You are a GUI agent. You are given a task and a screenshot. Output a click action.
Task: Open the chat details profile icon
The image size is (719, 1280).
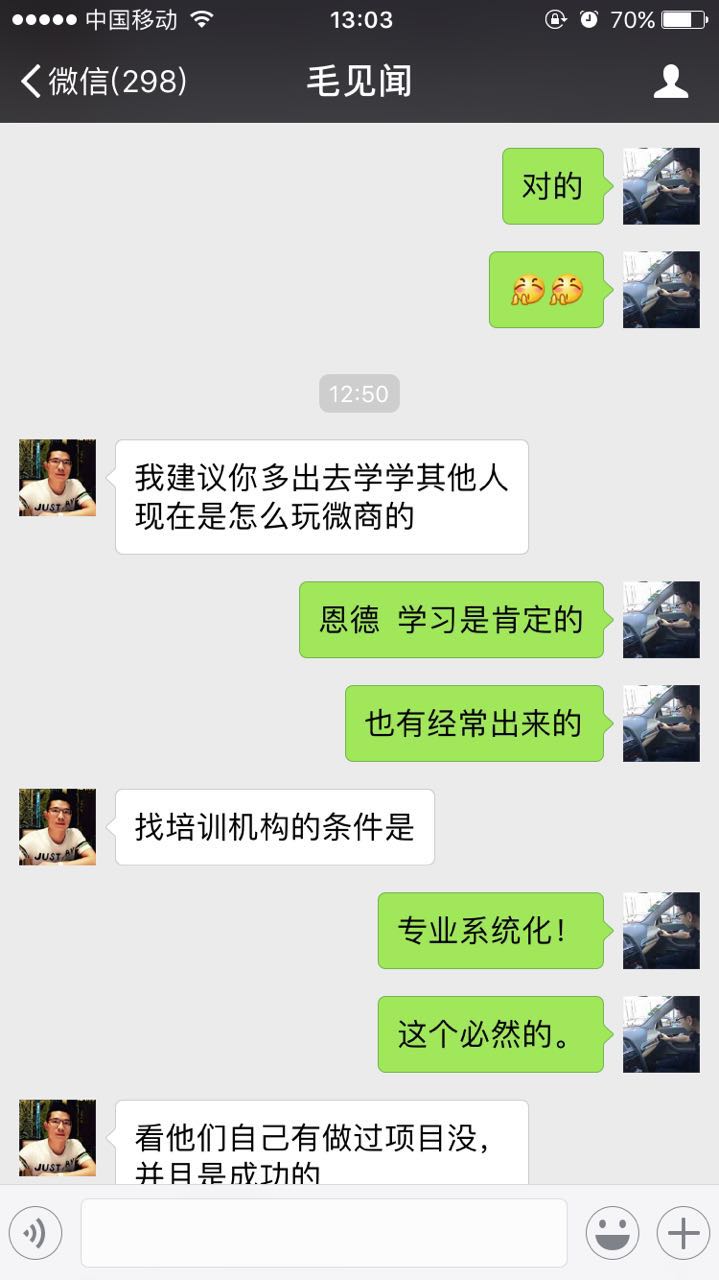[670, 81]
